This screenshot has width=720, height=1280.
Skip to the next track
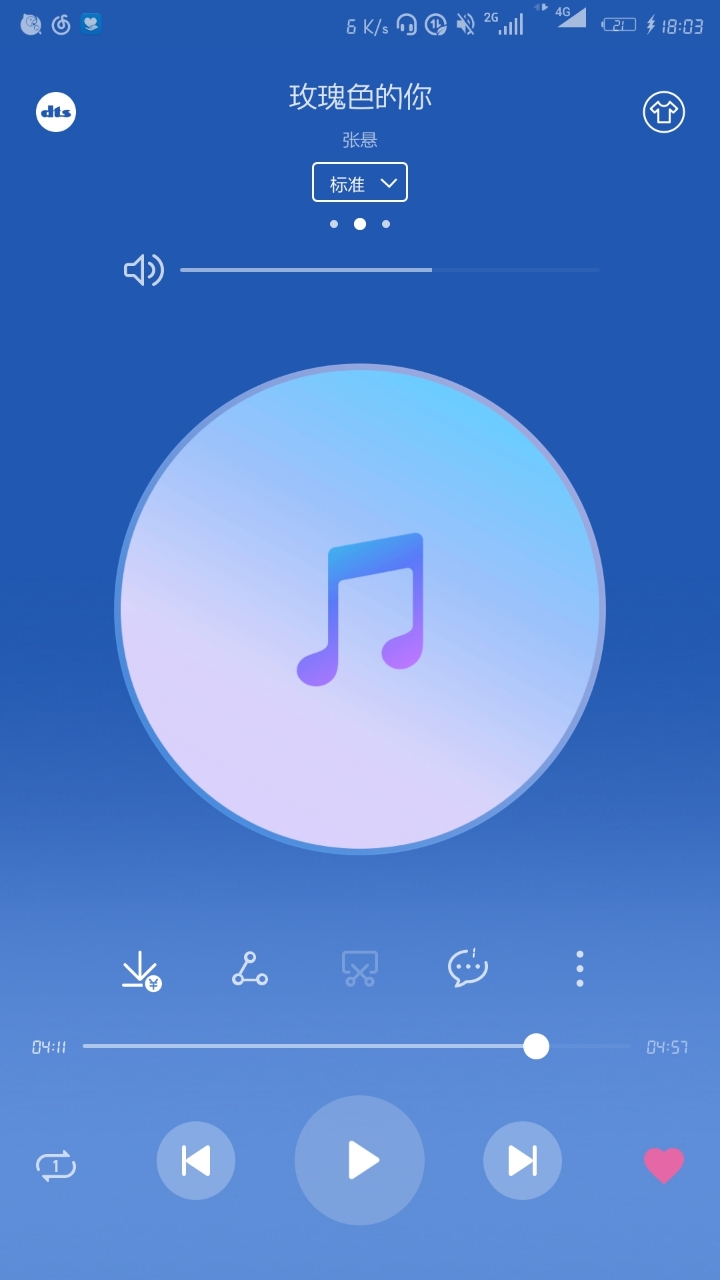[x=522, y=1160]
